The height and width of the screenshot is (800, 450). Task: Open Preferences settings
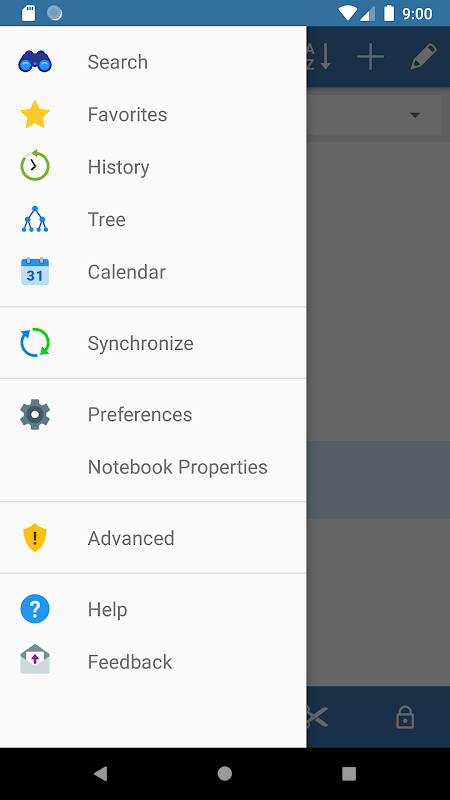pyautogui.click(x=153, y=414)
